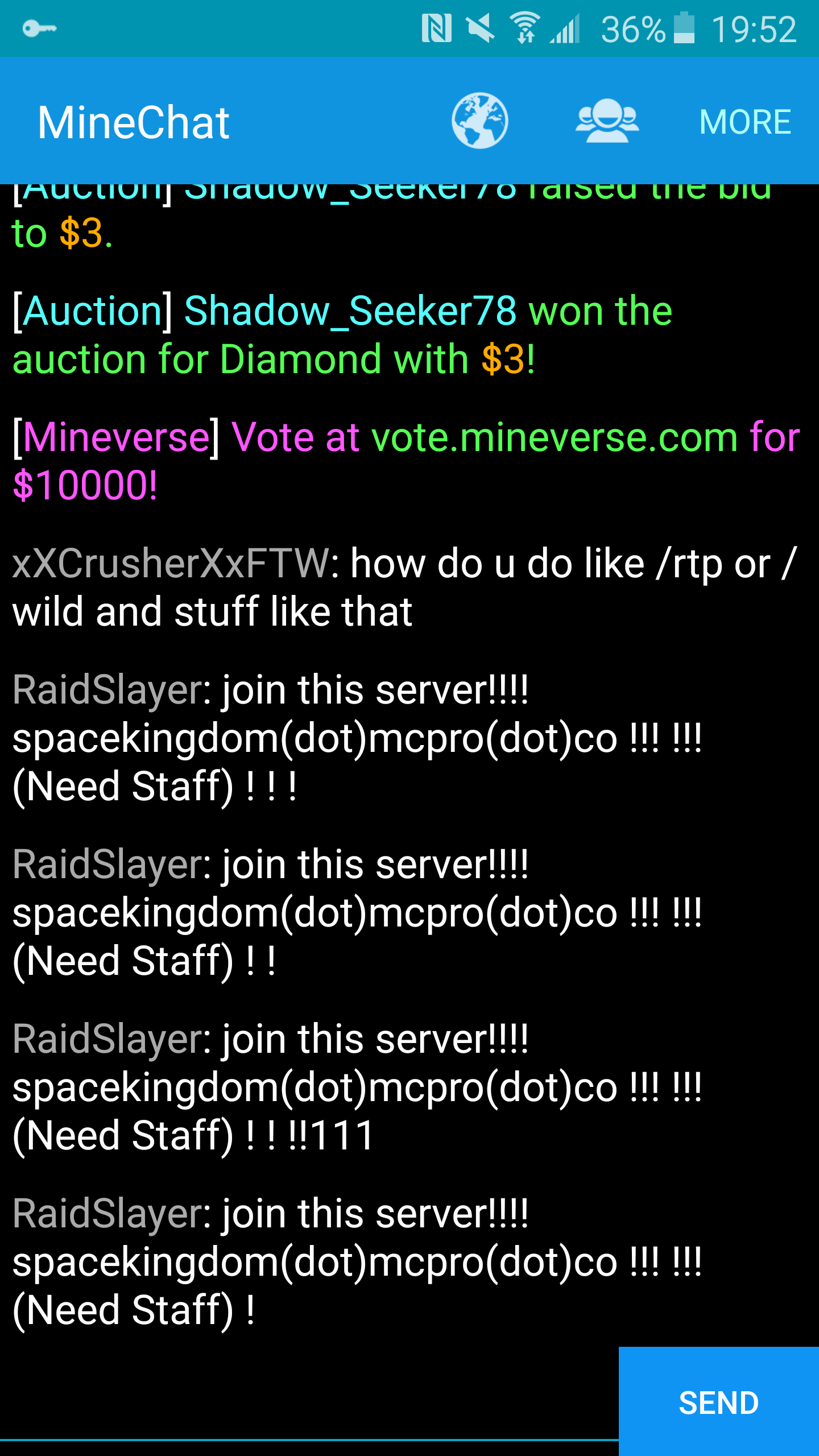Open the MORE menu
Image resolution: width=819 pixels, height=1456 pixels.
tap(745, 122)
